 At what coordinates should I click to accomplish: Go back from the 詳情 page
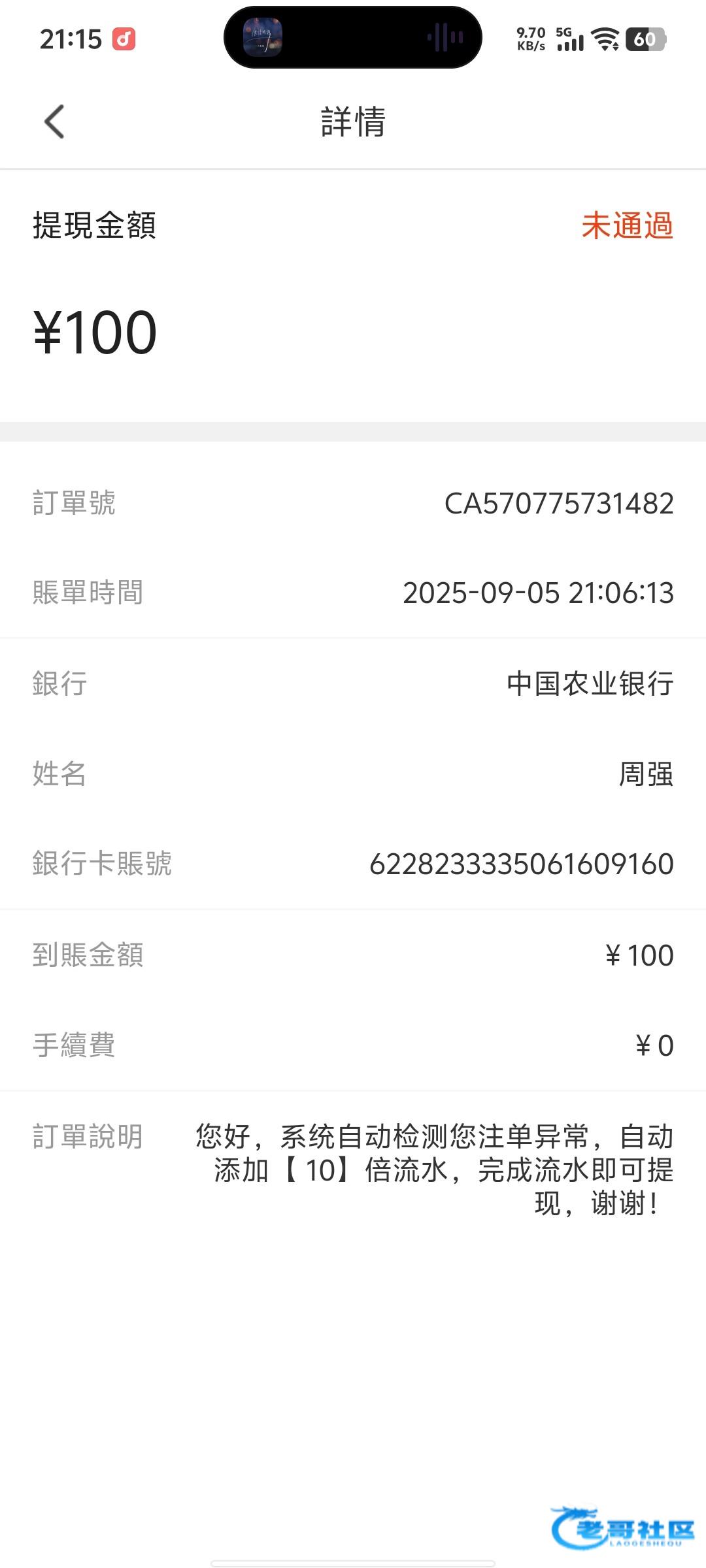(55, 122)
